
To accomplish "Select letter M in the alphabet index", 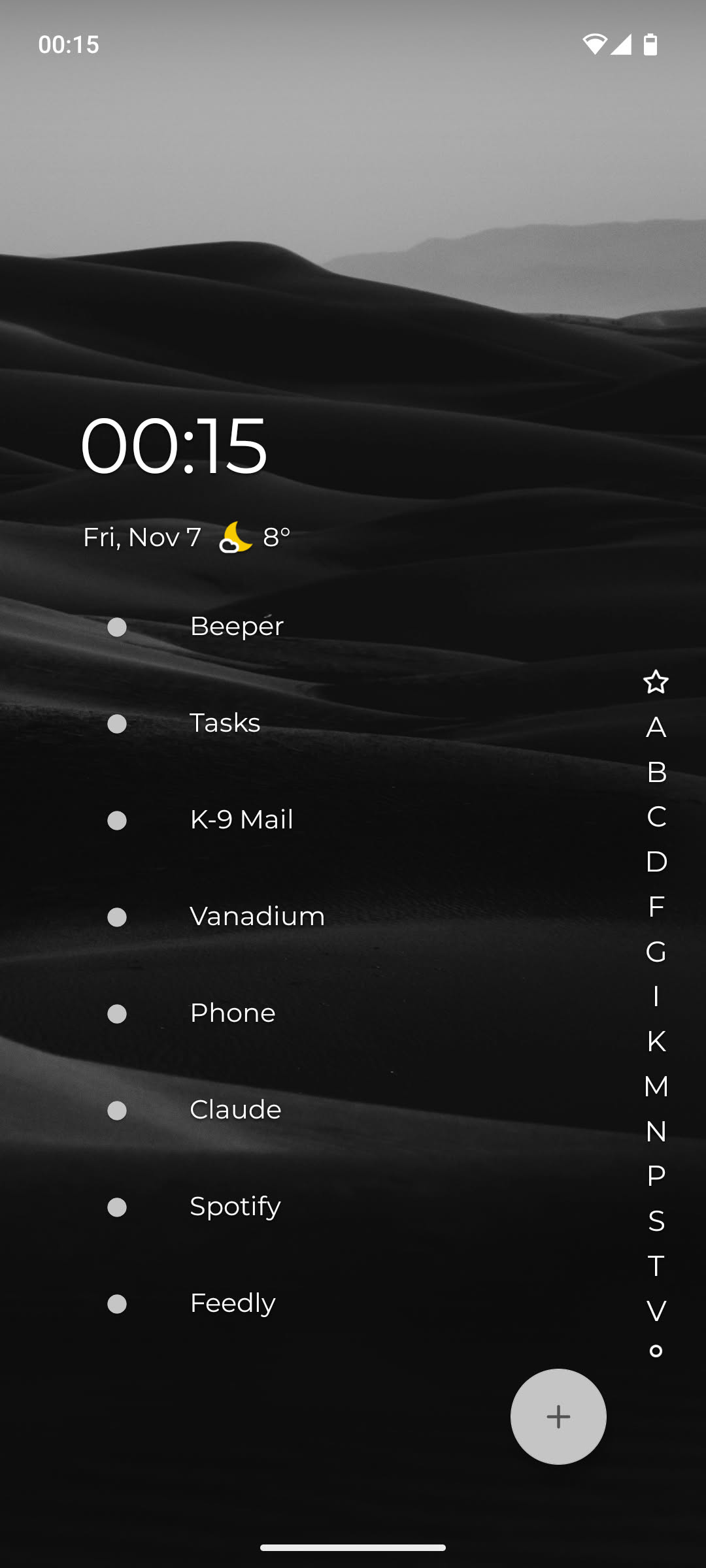I will [x=656, y=1086].
